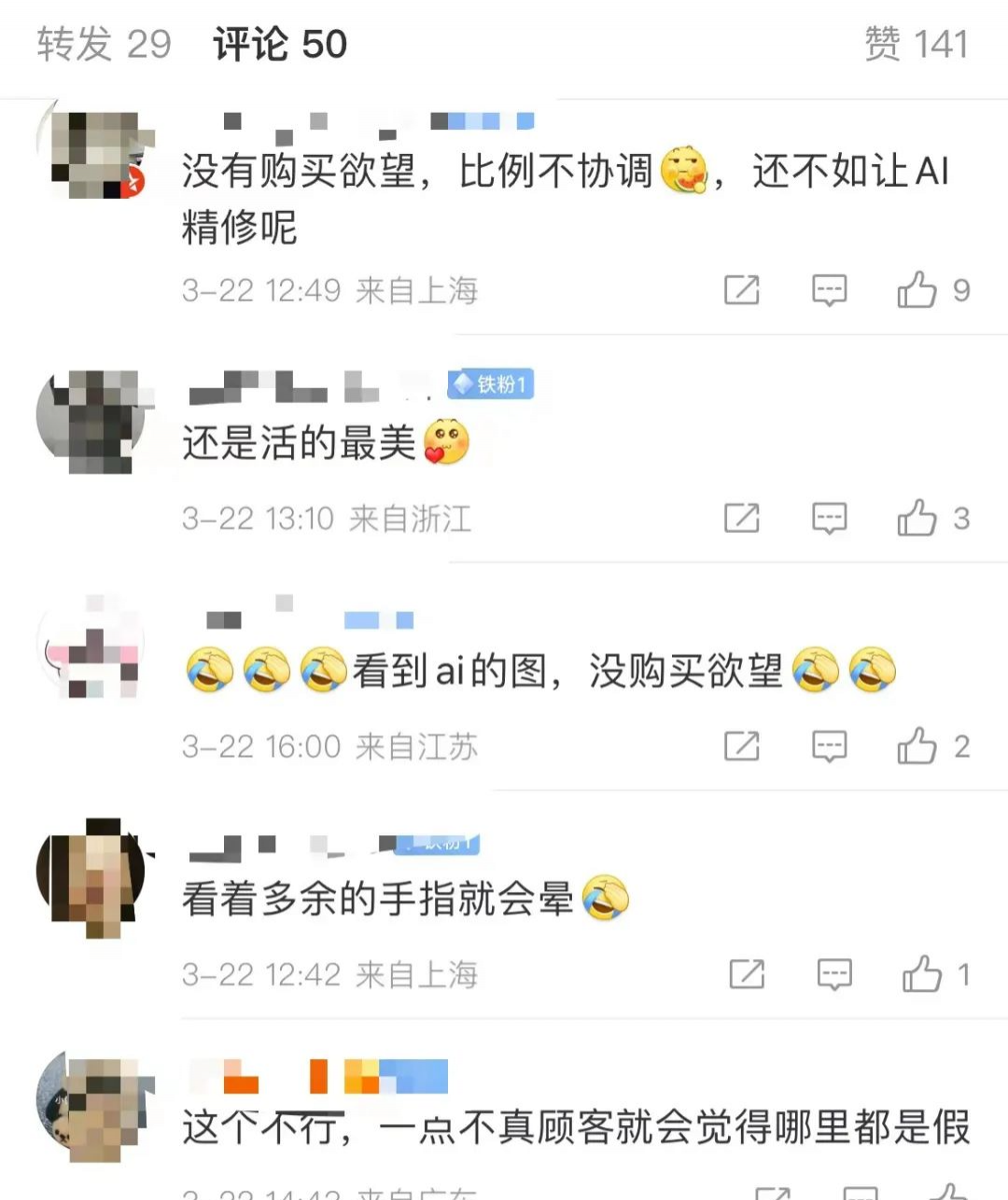
Task: Like the comment 看着多余的手指就会晕
Action: coord(921,975)
